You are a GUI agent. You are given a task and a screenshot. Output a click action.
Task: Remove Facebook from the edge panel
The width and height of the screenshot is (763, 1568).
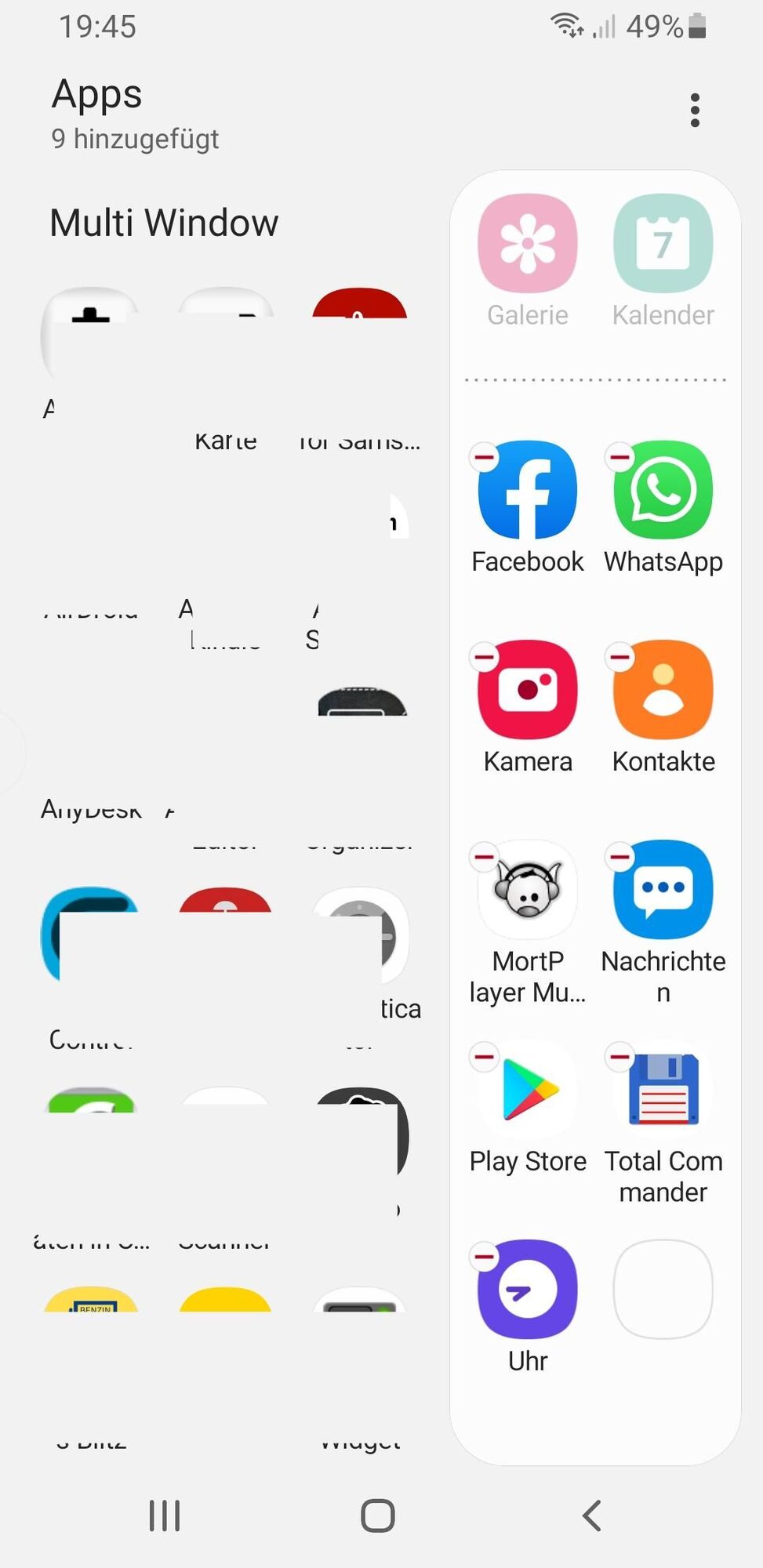485,456
